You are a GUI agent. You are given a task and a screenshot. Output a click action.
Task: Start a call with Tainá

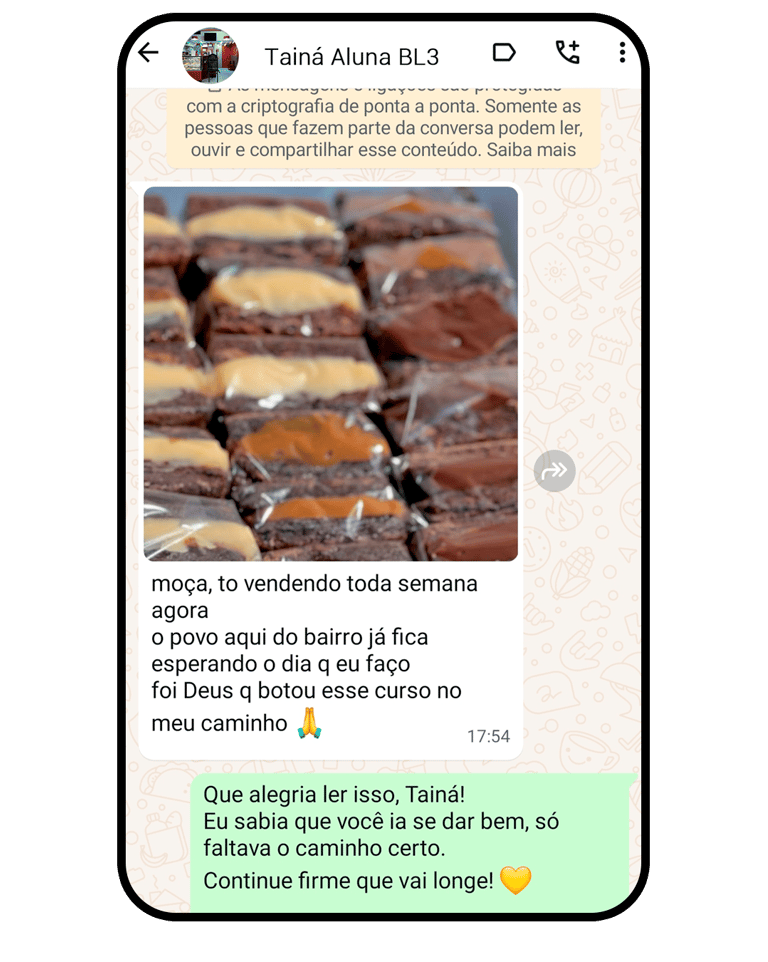point(567,53)
